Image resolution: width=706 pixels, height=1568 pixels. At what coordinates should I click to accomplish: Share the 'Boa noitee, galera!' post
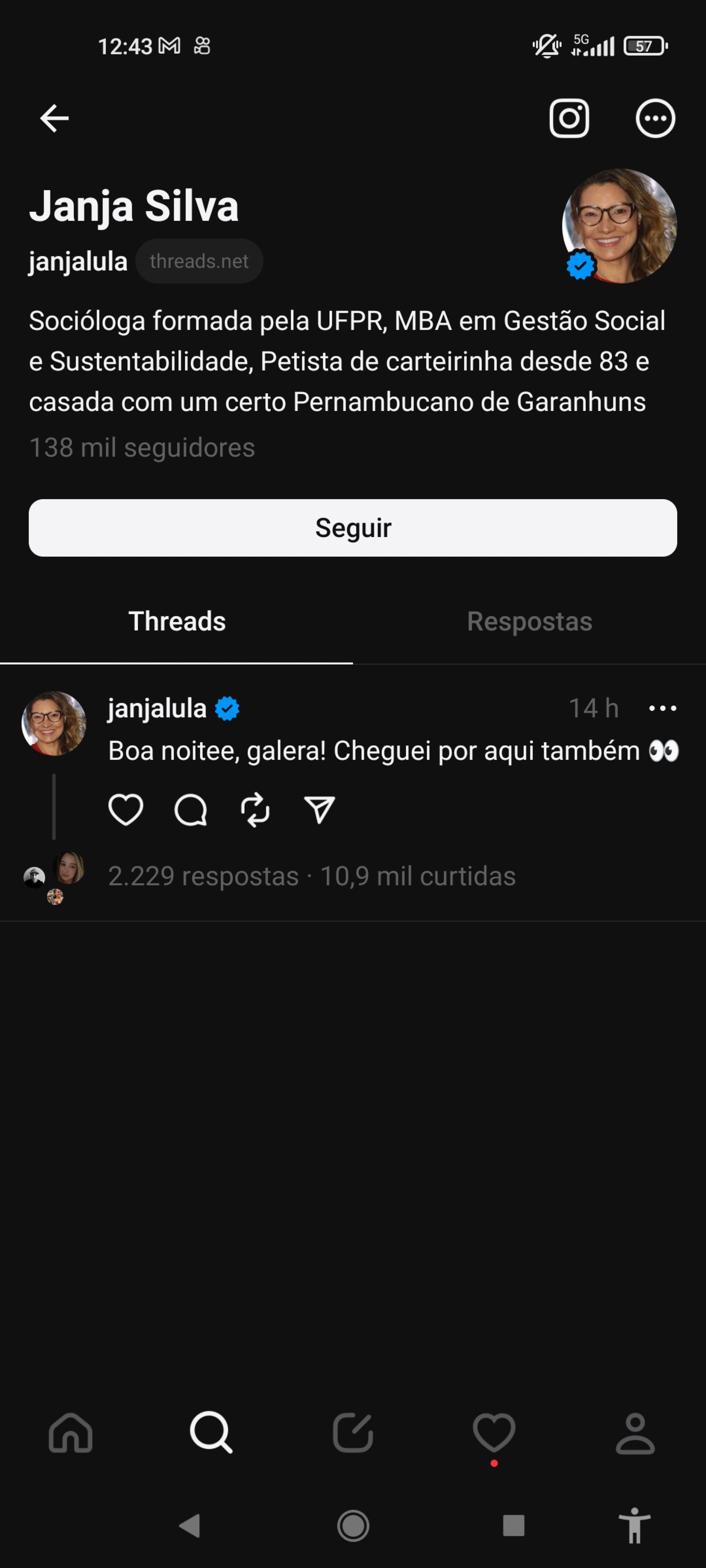click(319, 810)
